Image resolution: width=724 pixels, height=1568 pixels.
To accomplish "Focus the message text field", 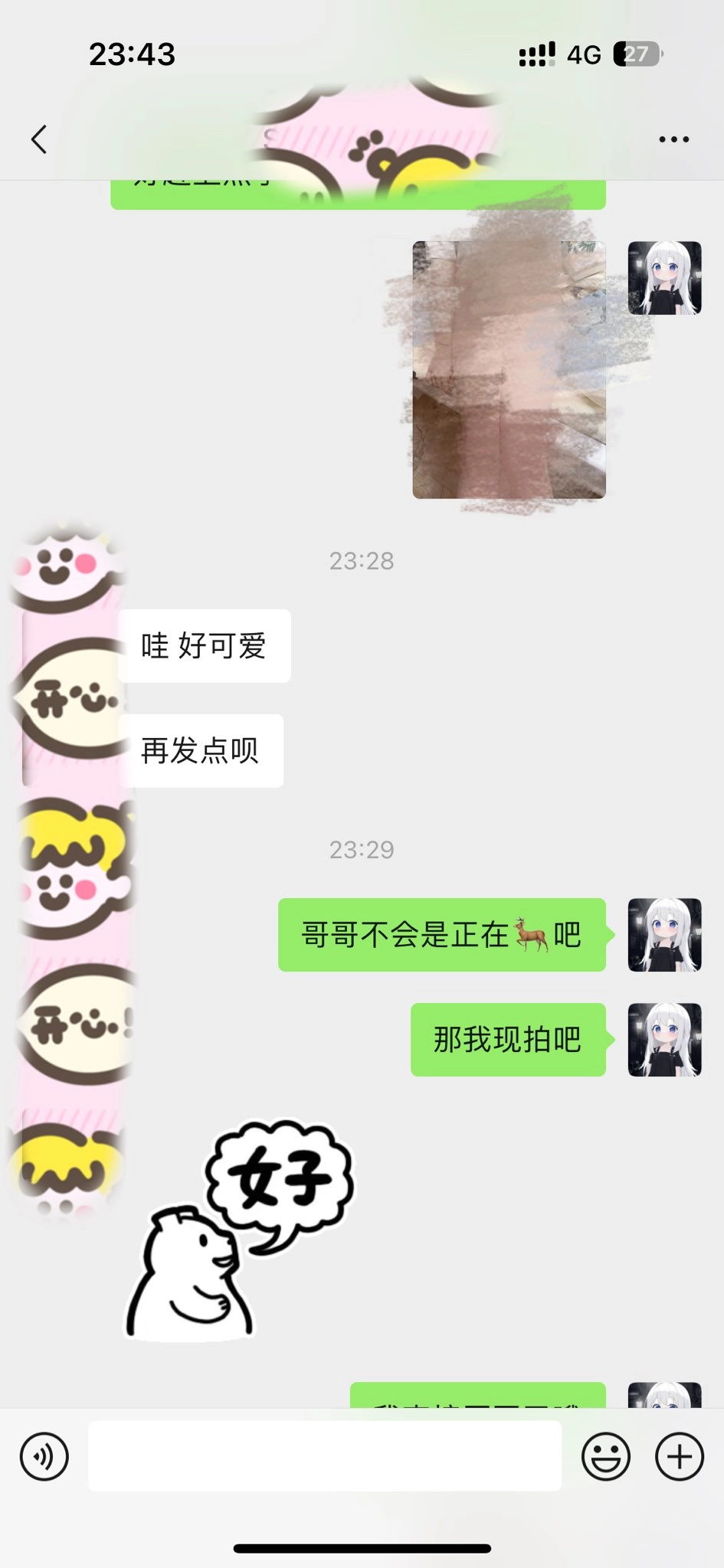I will (x=325, y=1456).
